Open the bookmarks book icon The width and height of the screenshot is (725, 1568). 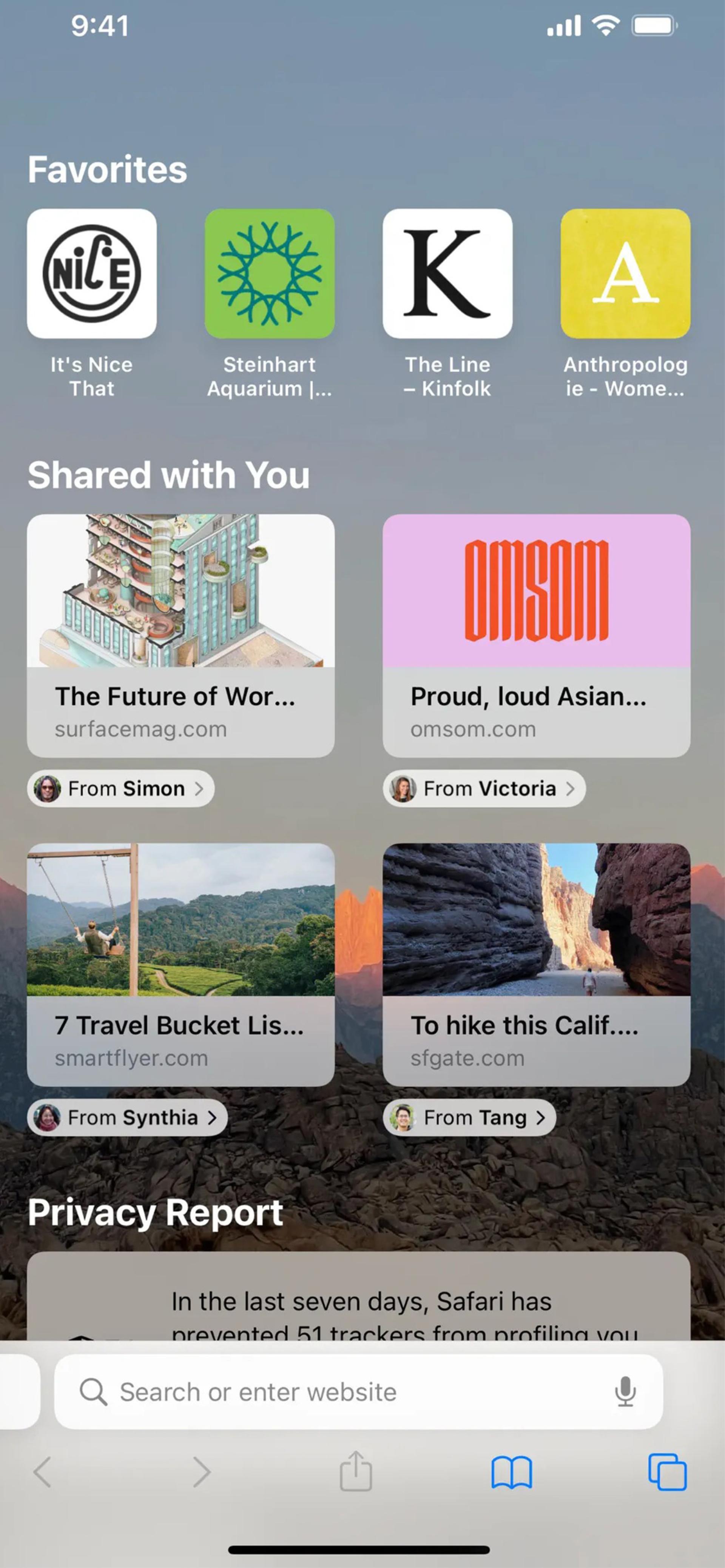tap(512, 1472)
